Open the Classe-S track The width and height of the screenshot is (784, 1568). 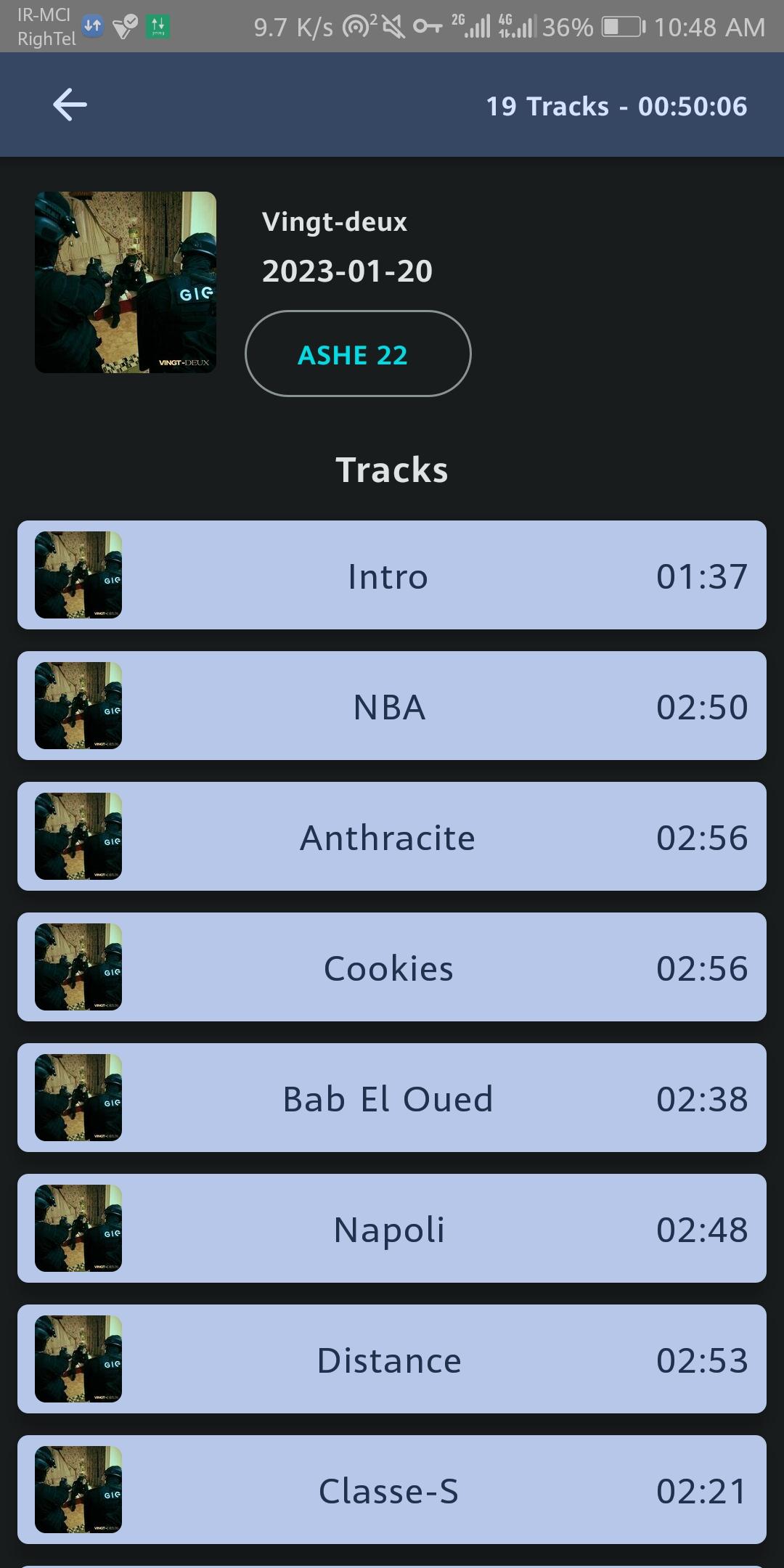point(392,1490)
